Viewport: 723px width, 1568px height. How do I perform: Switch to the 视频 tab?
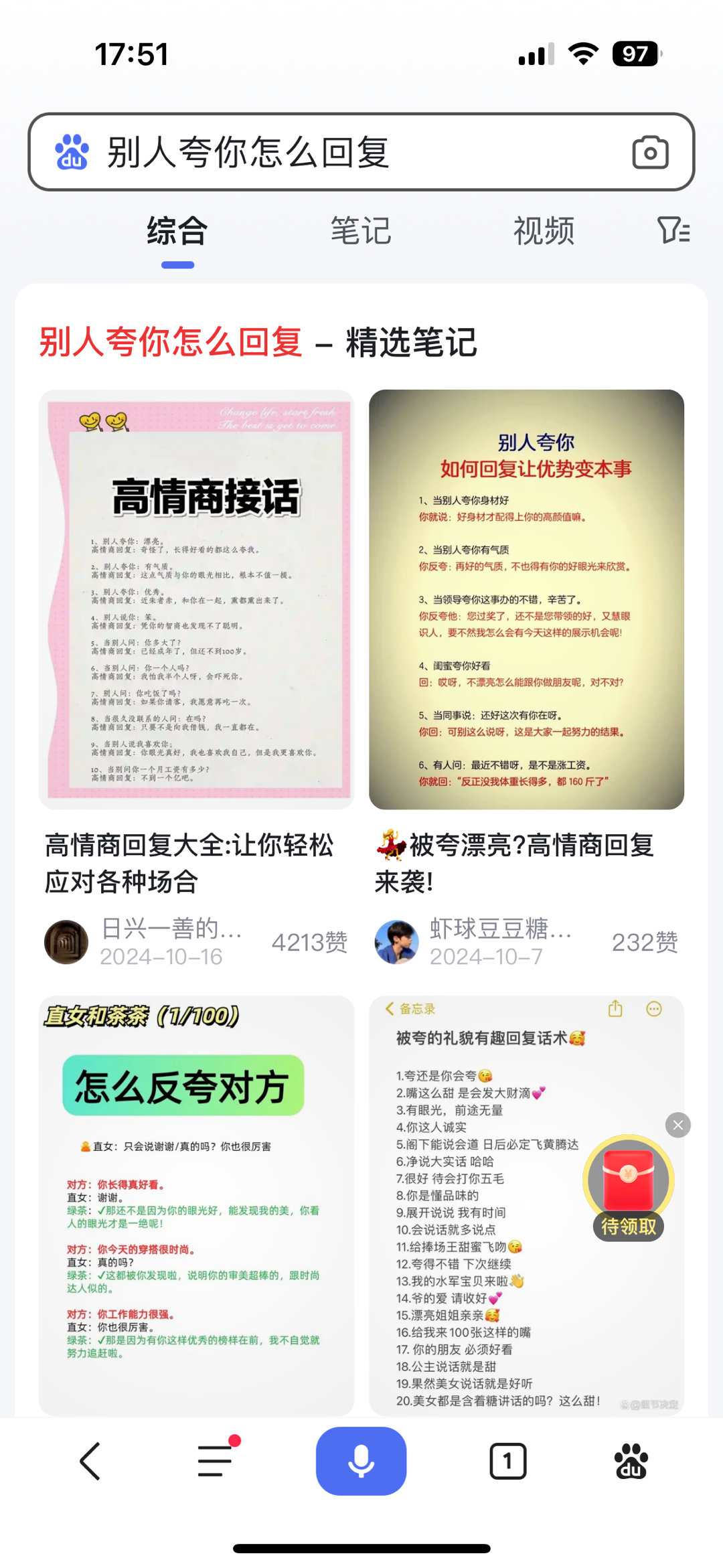tap(544, 231)
